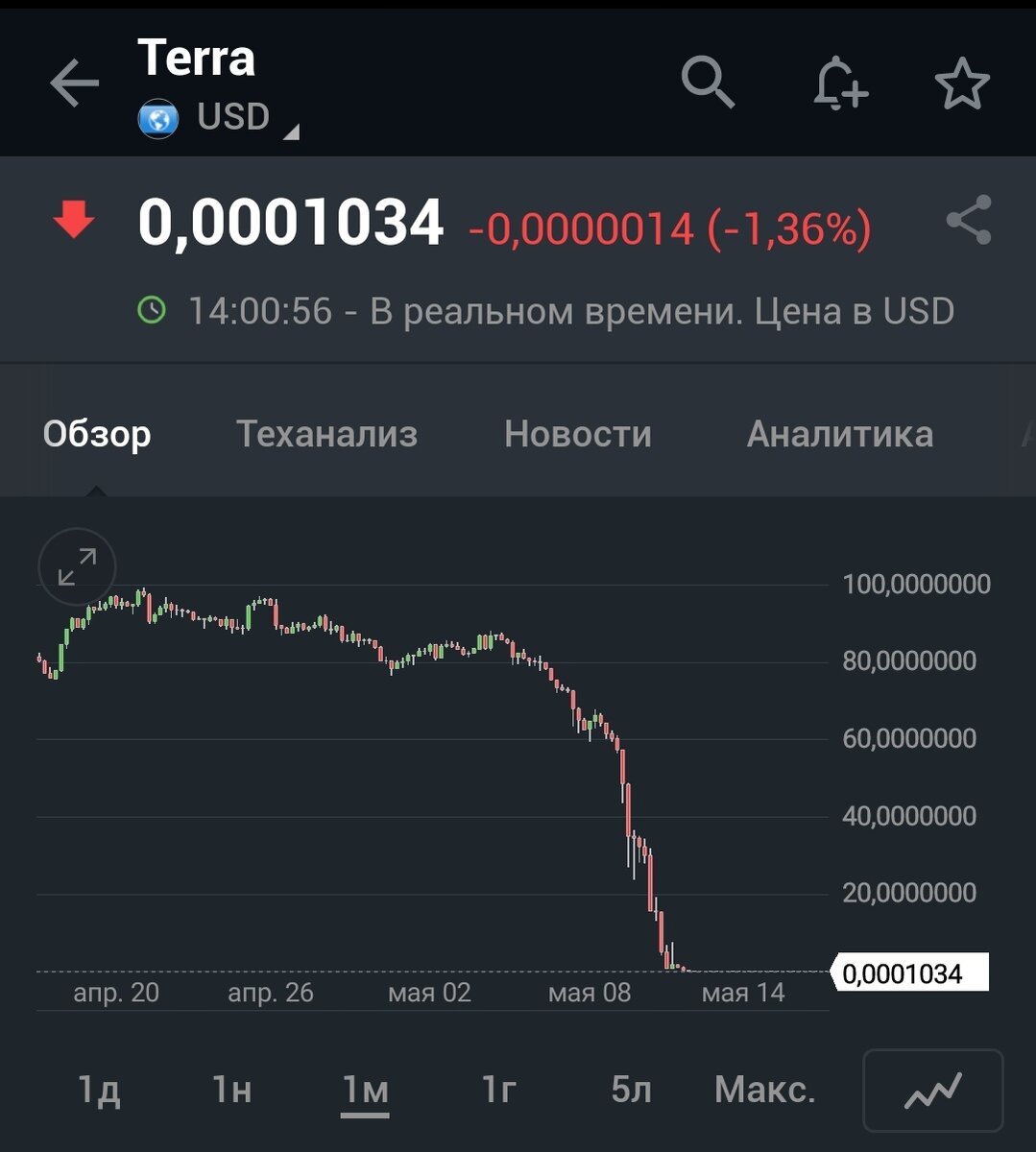
Task: Open search for instruments
Action: point(708,84)
